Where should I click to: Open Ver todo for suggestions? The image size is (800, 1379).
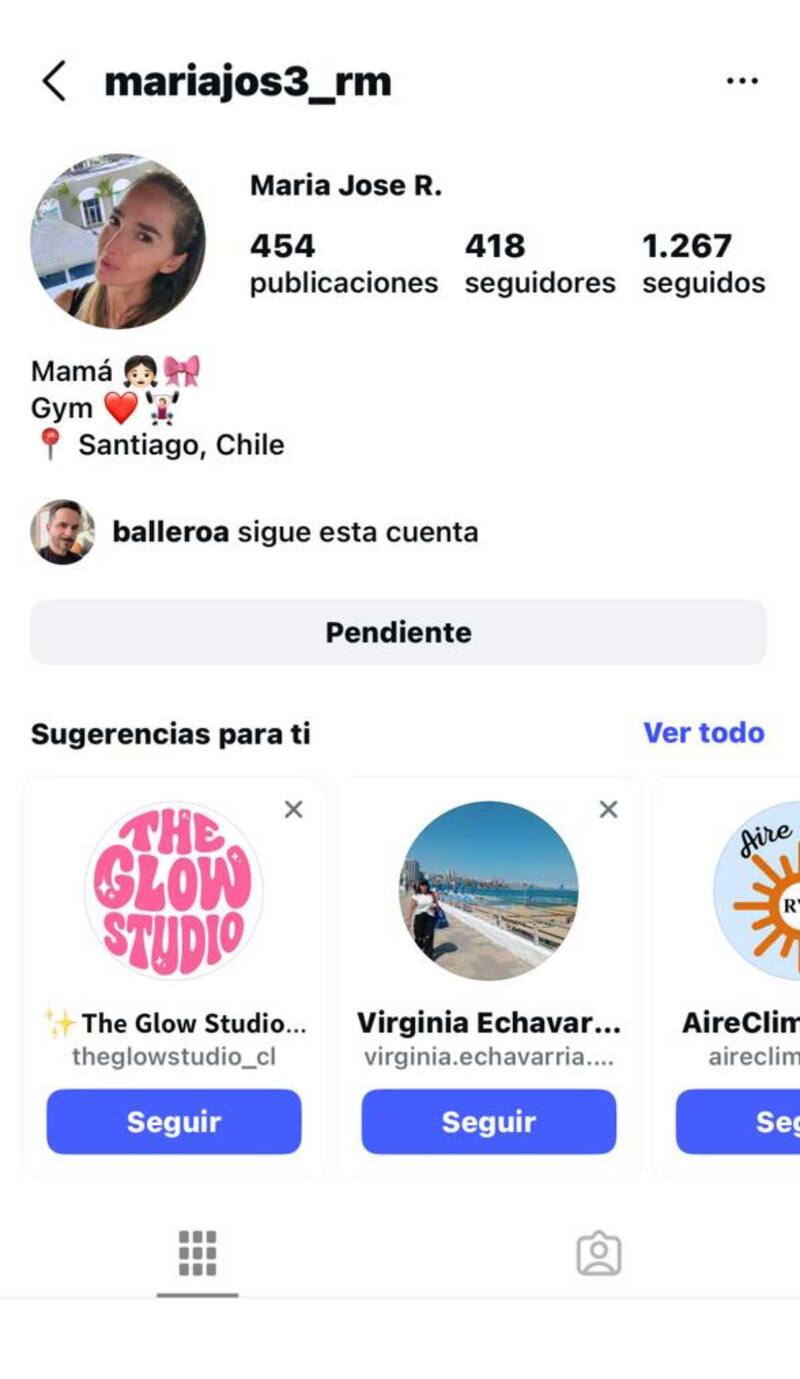703,733
